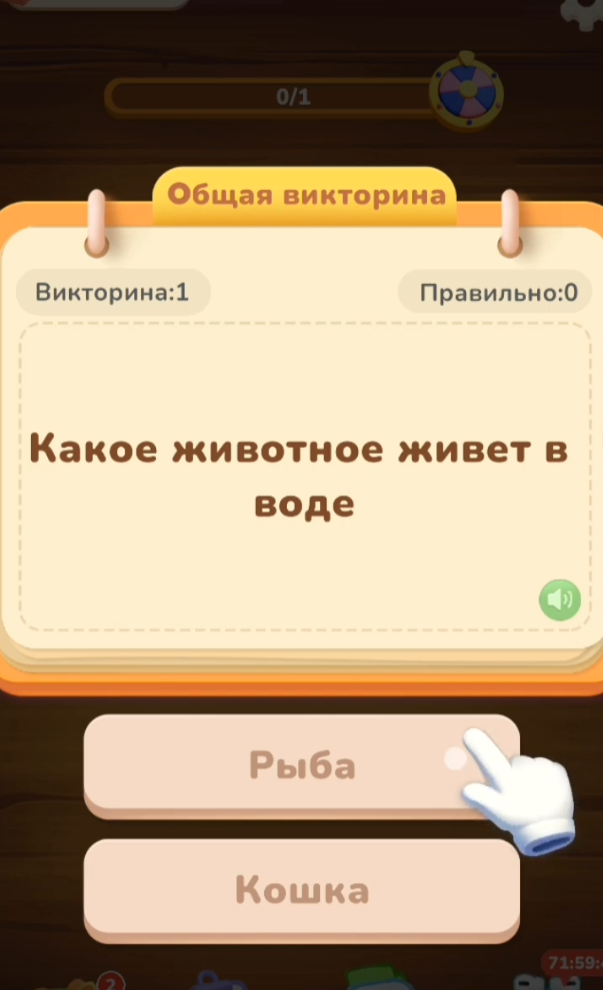Open the settings gear icon

585,10
